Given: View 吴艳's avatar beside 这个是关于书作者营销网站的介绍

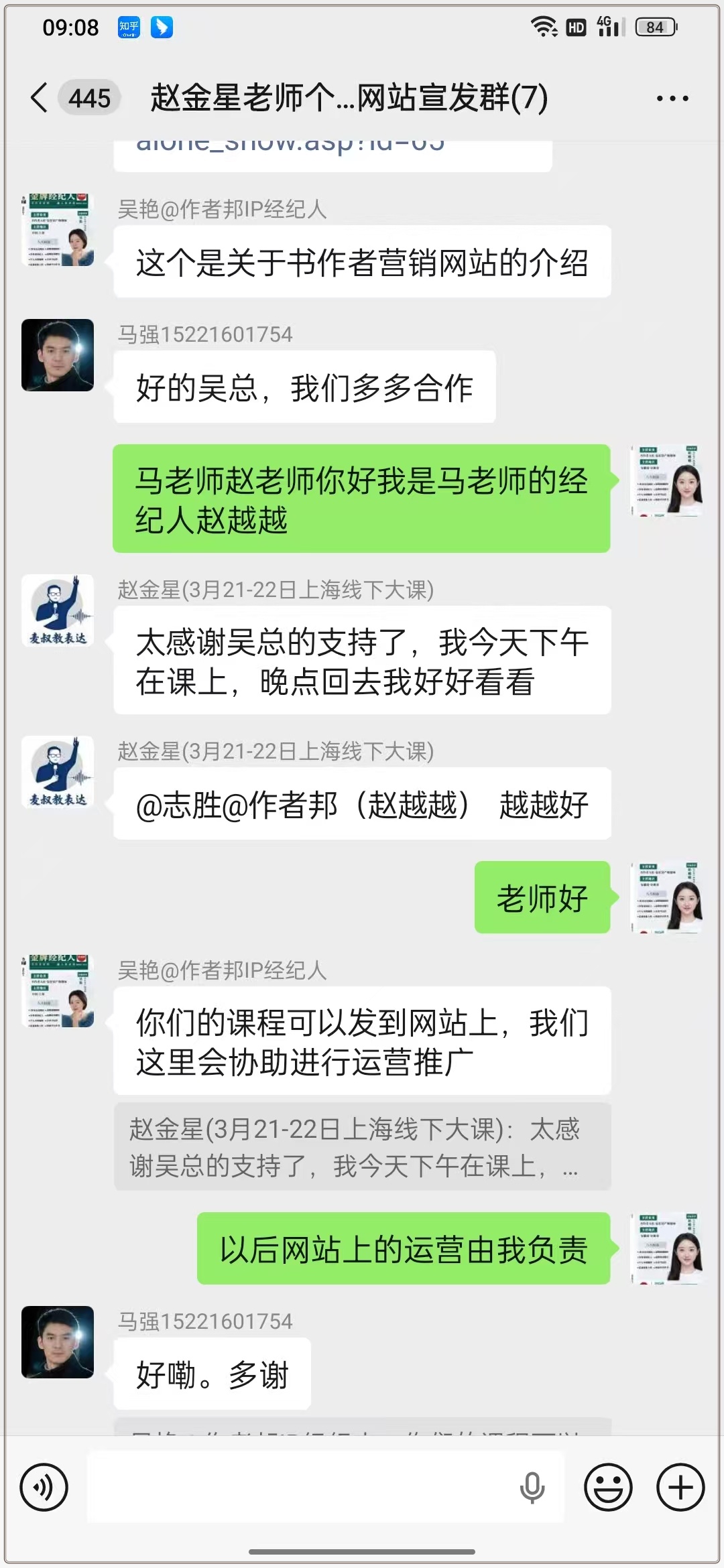Looking at the screenshot, I should pos(58,230).
